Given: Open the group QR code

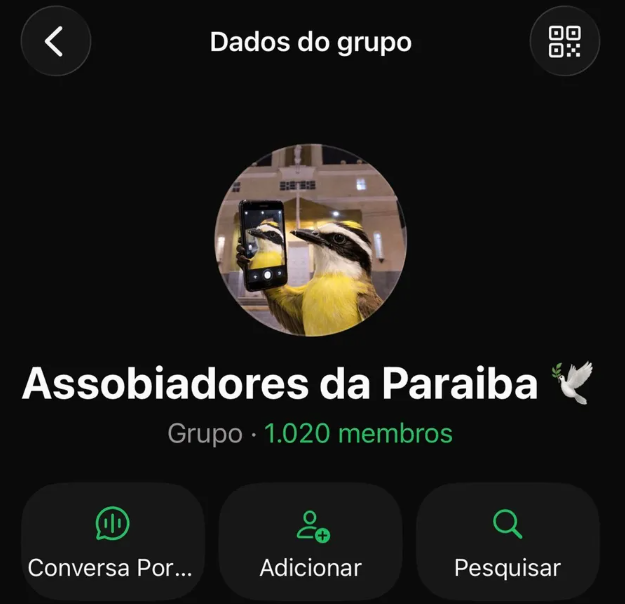Looking at the screenshot, I should pyautogui.click(x=564, y=42).
